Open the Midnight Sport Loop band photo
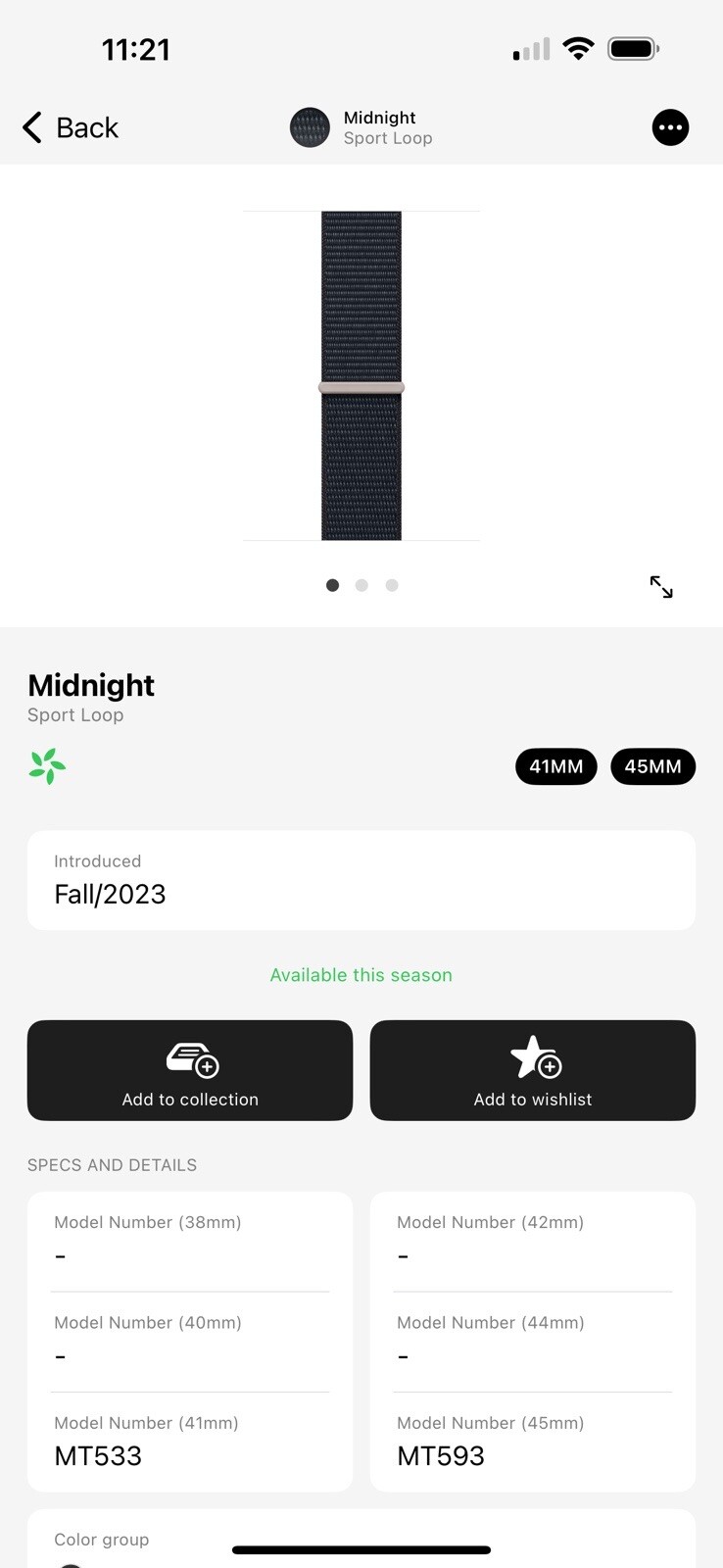723x1568 pixels. coord(361,375)
